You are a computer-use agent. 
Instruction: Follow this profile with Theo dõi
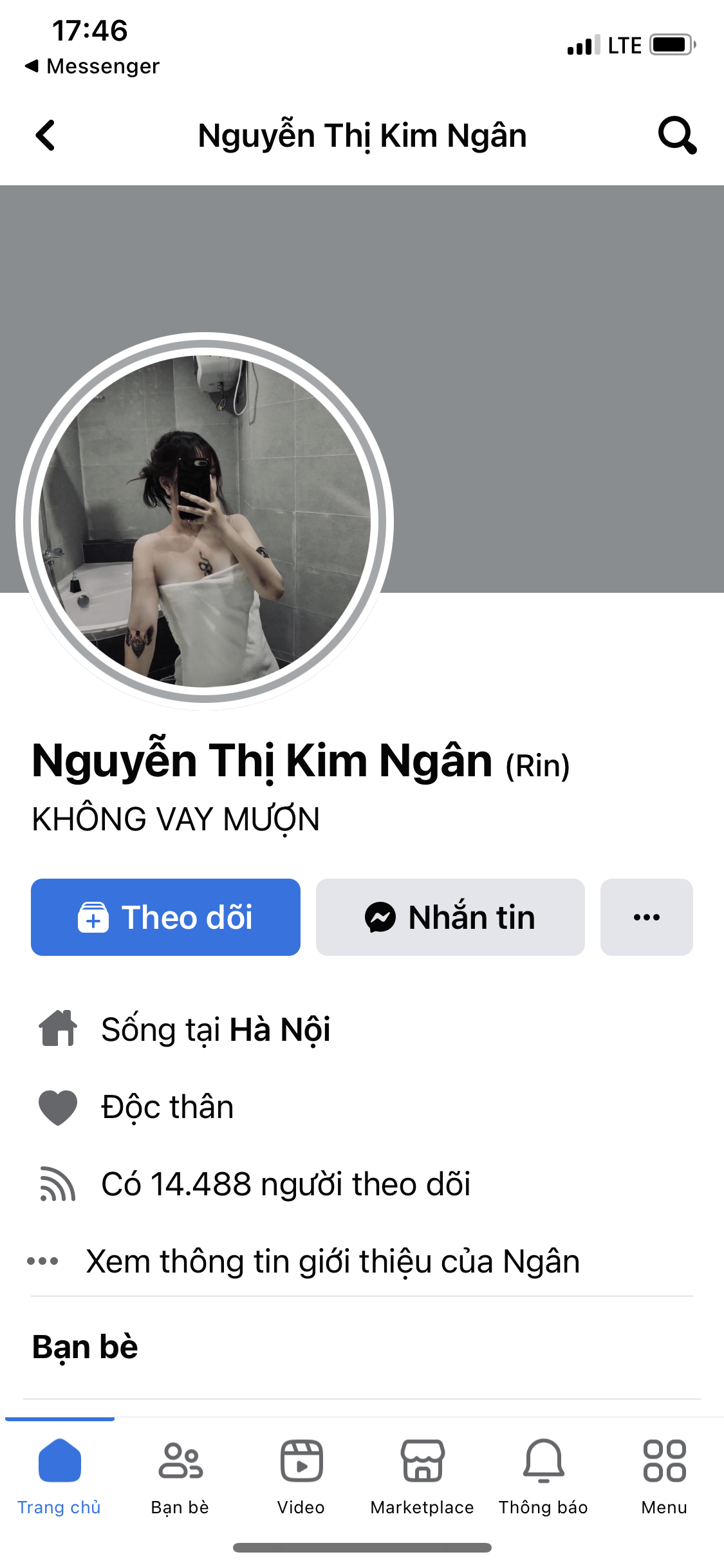pos(165,917)
